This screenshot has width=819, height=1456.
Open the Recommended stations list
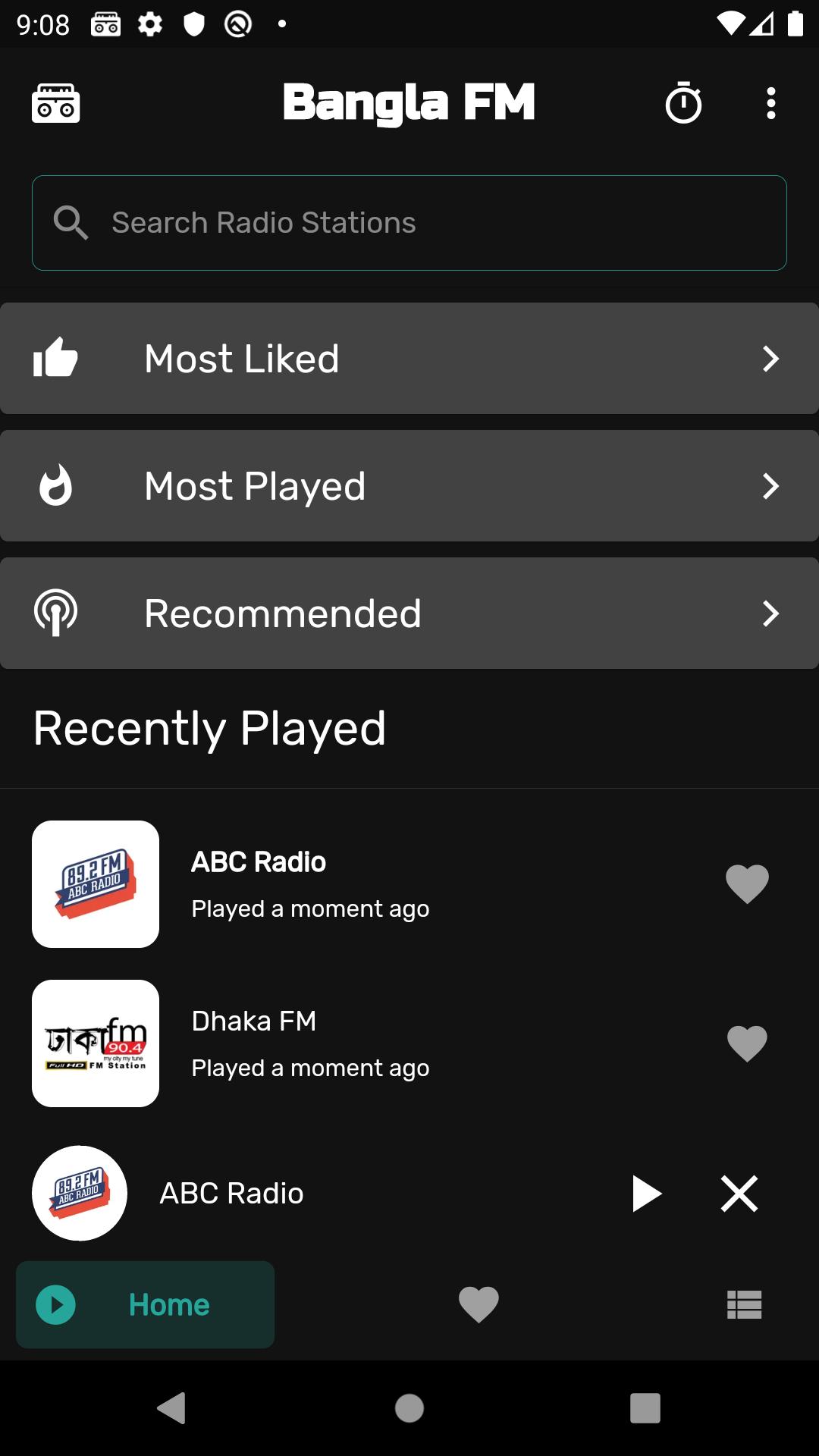click(409, 613)
